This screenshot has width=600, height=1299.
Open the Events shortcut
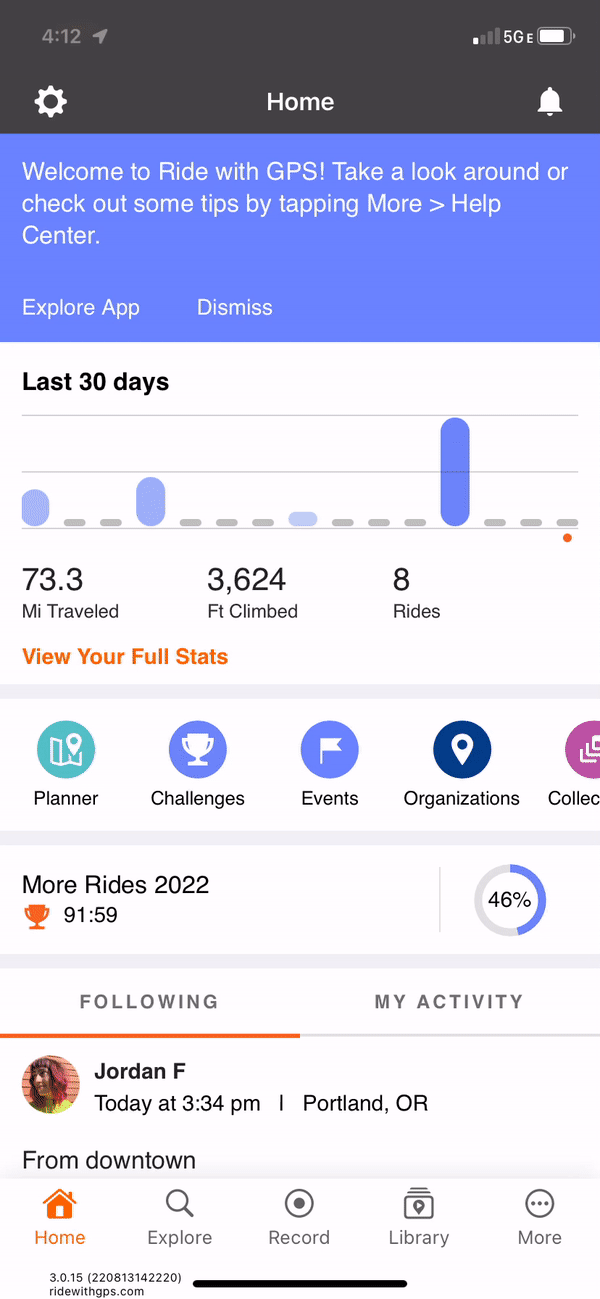(330, 767)
